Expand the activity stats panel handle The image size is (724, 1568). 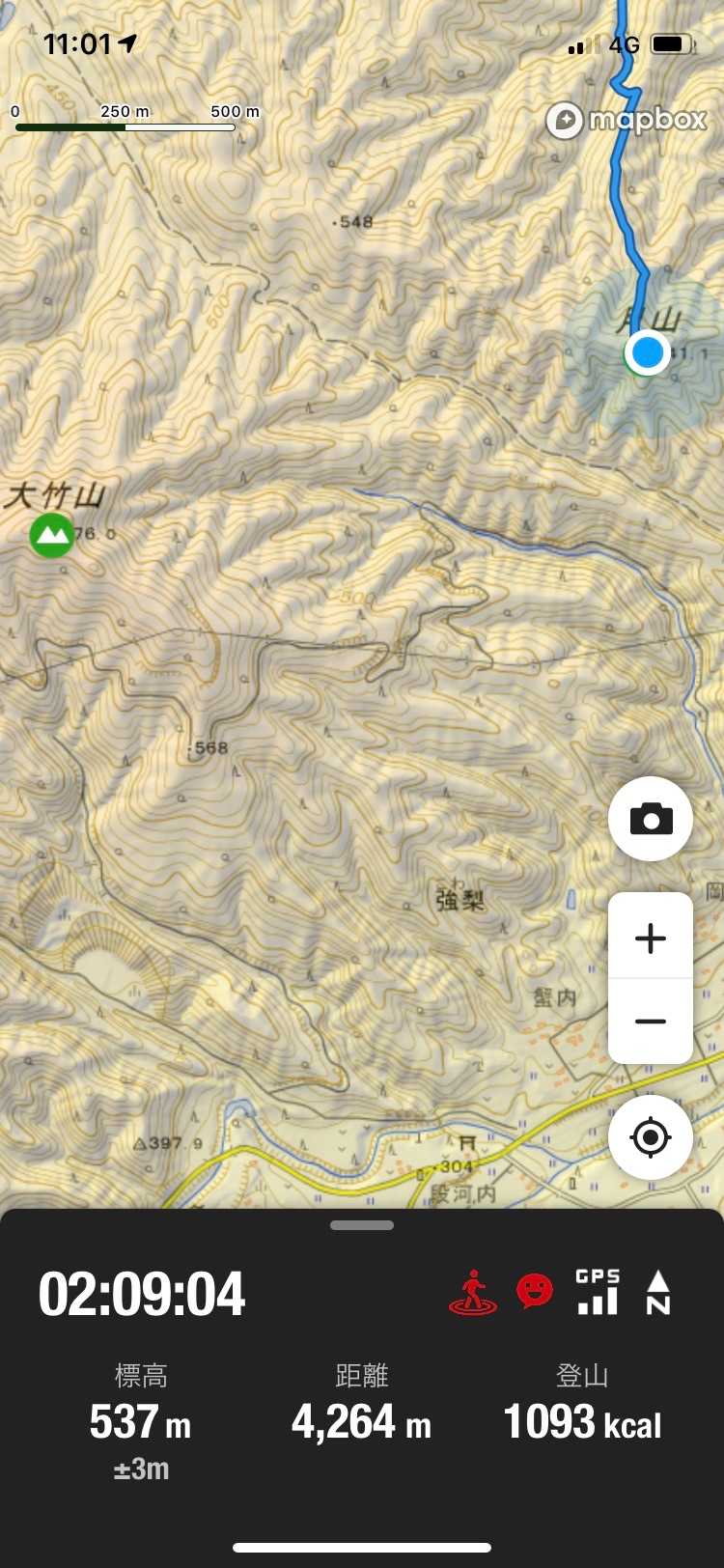coord(362,1225)
